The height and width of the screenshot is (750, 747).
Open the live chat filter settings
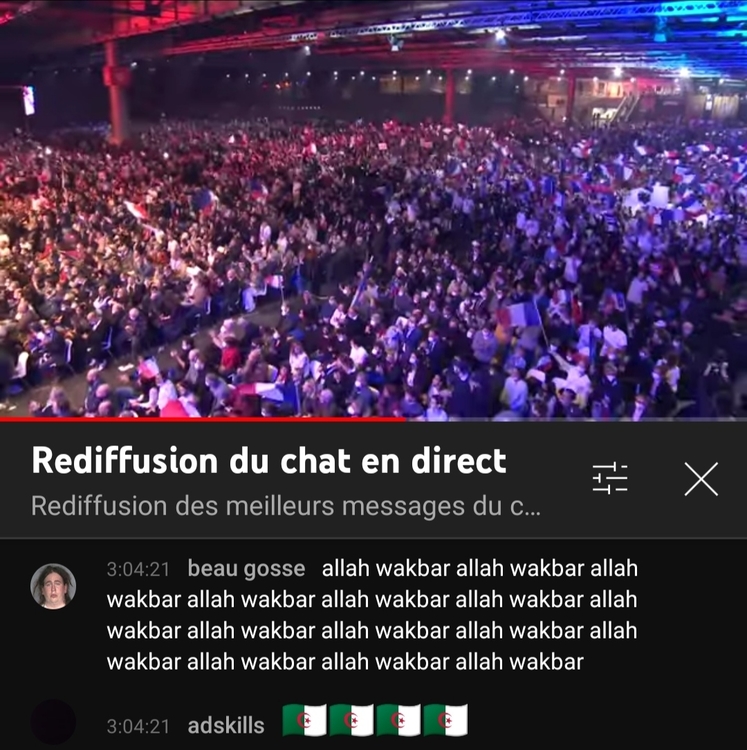pos(610,479)
